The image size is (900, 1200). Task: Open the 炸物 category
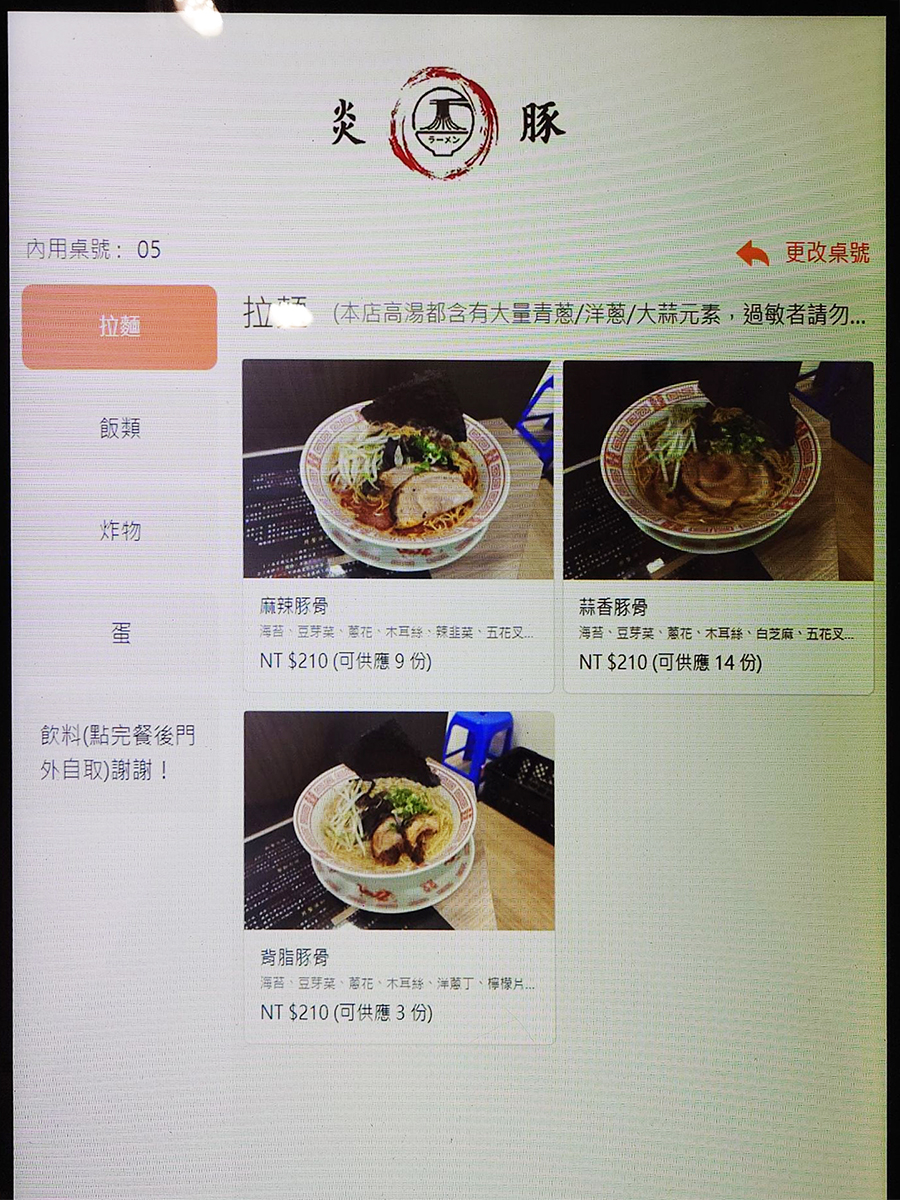click(120, 531)
